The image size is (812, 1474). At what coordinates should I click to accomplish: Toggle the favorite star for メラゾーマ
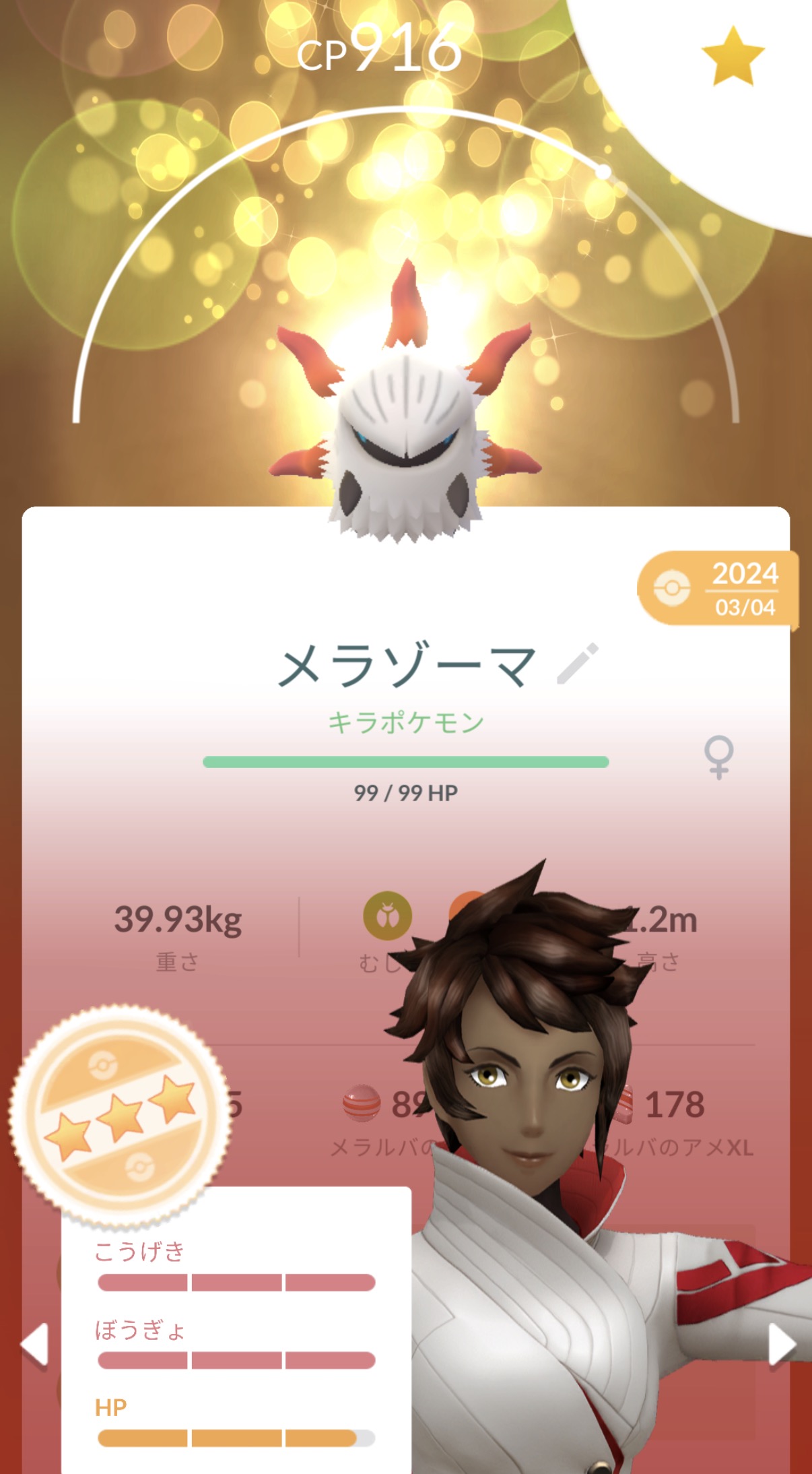(732, 57)
